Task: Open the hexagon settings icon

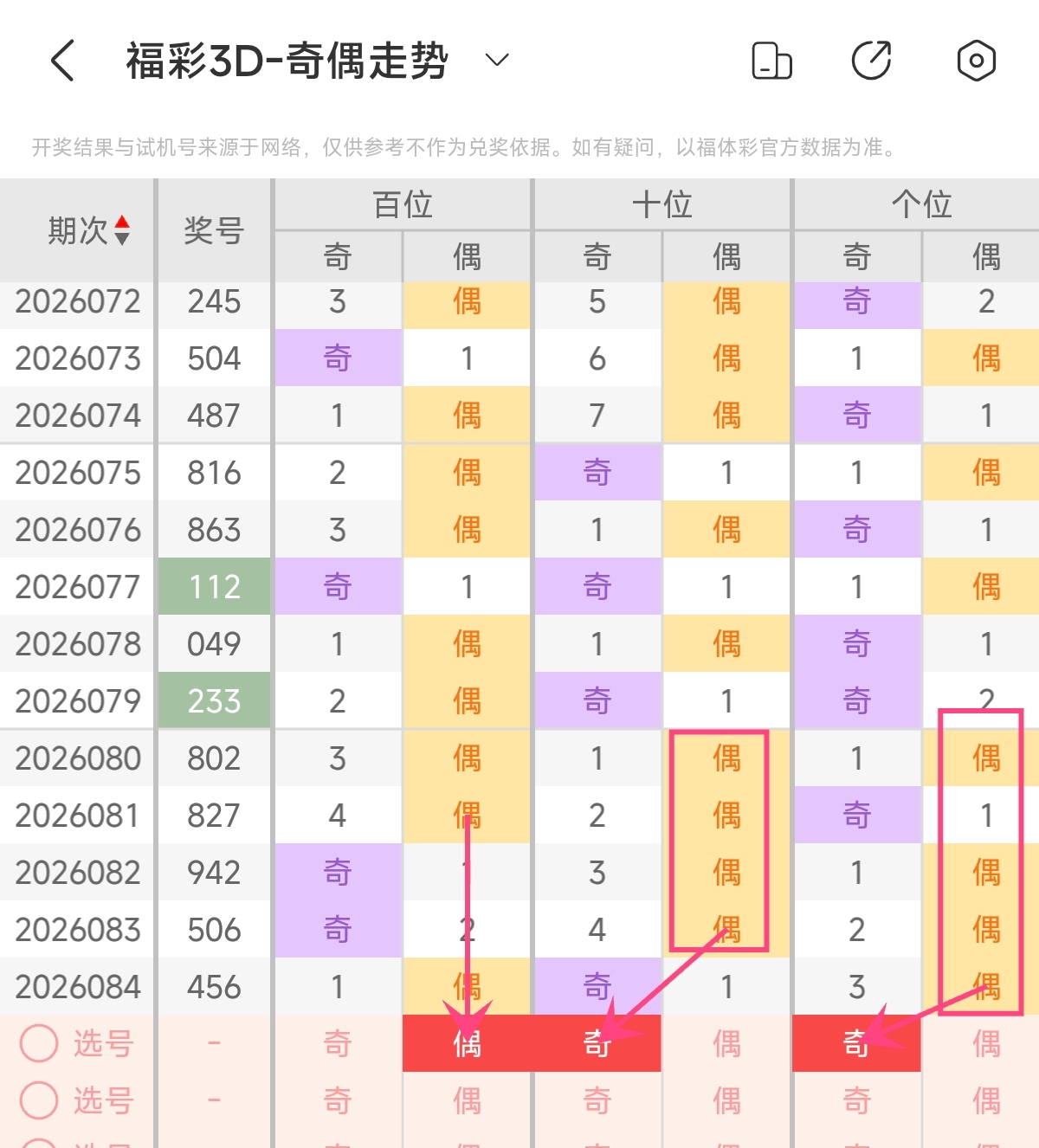Action: click(976, 61)
